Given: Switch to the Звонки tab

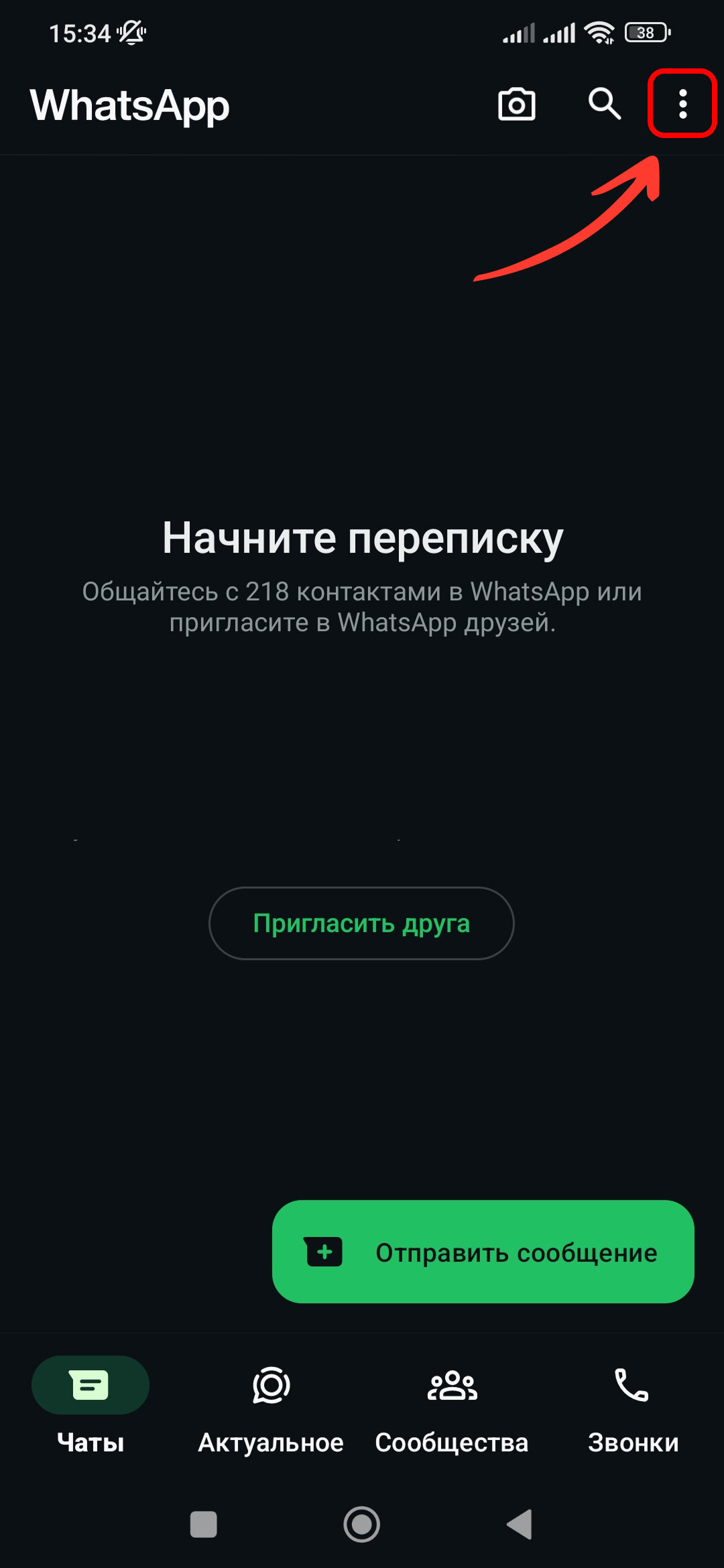Looking at the screenshot, I should click(x=633, y=1404).
